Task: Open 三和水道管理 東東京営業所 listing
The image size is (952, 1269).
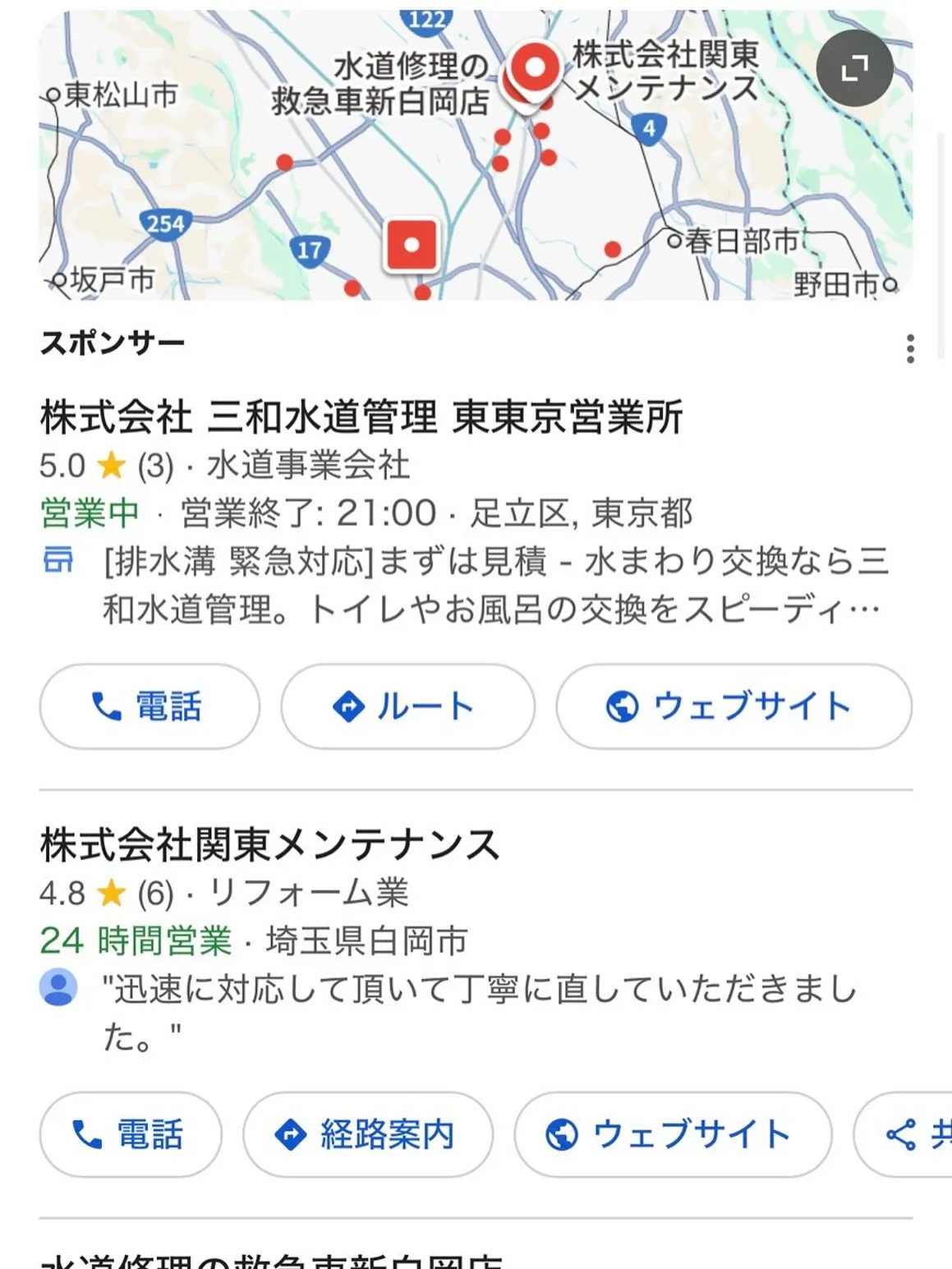Action: 361,417
